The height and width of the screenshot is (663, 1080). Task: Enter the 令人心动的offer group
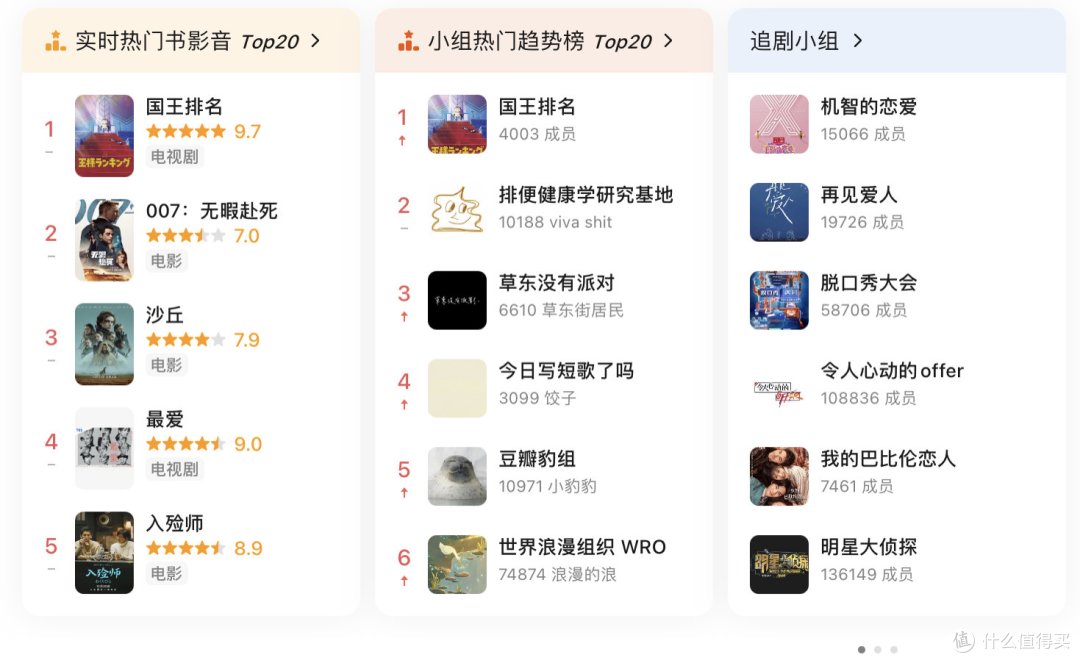tap(891, 371)
